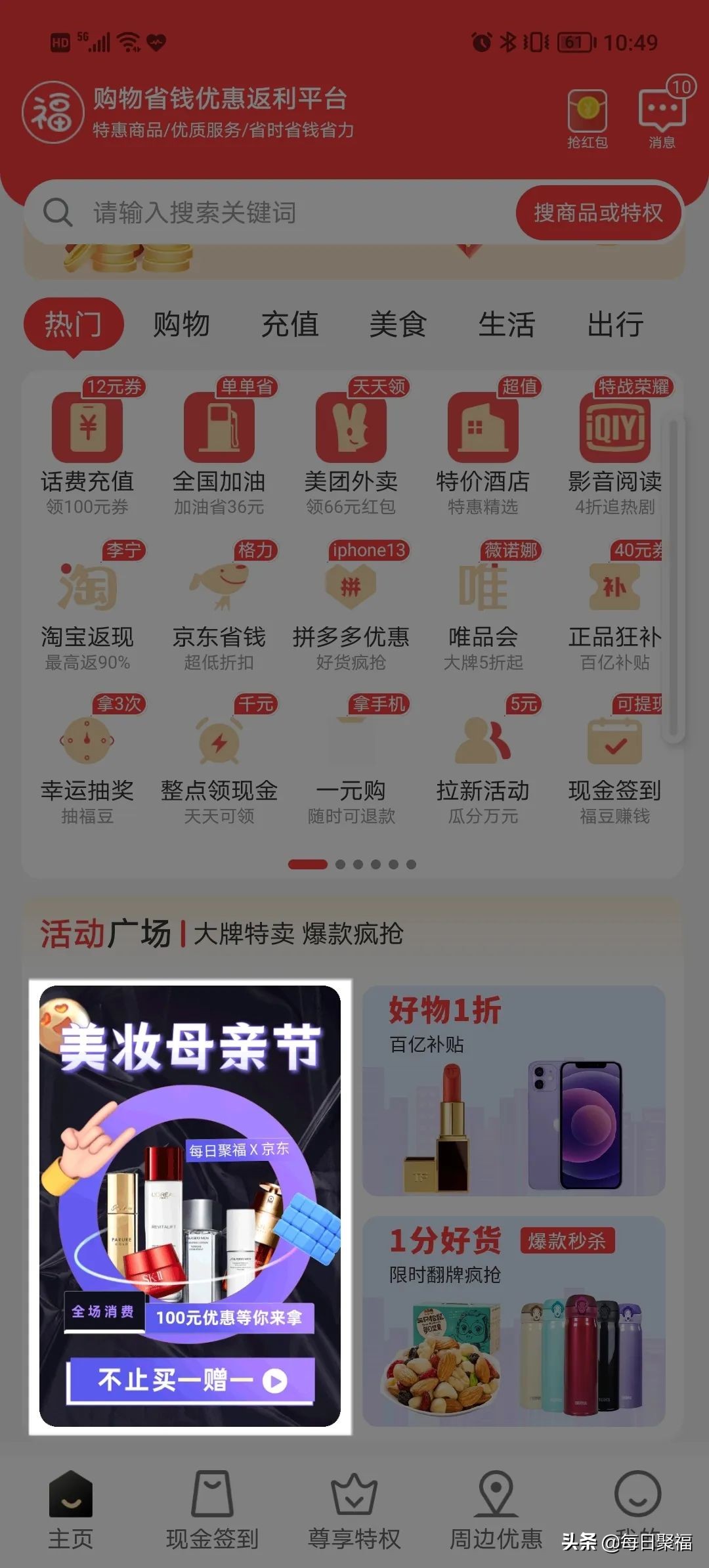The image size is (709, 1568).
Task: Switch to the 充值 tab
Action: pyautogui.click(x=290, y=324)
